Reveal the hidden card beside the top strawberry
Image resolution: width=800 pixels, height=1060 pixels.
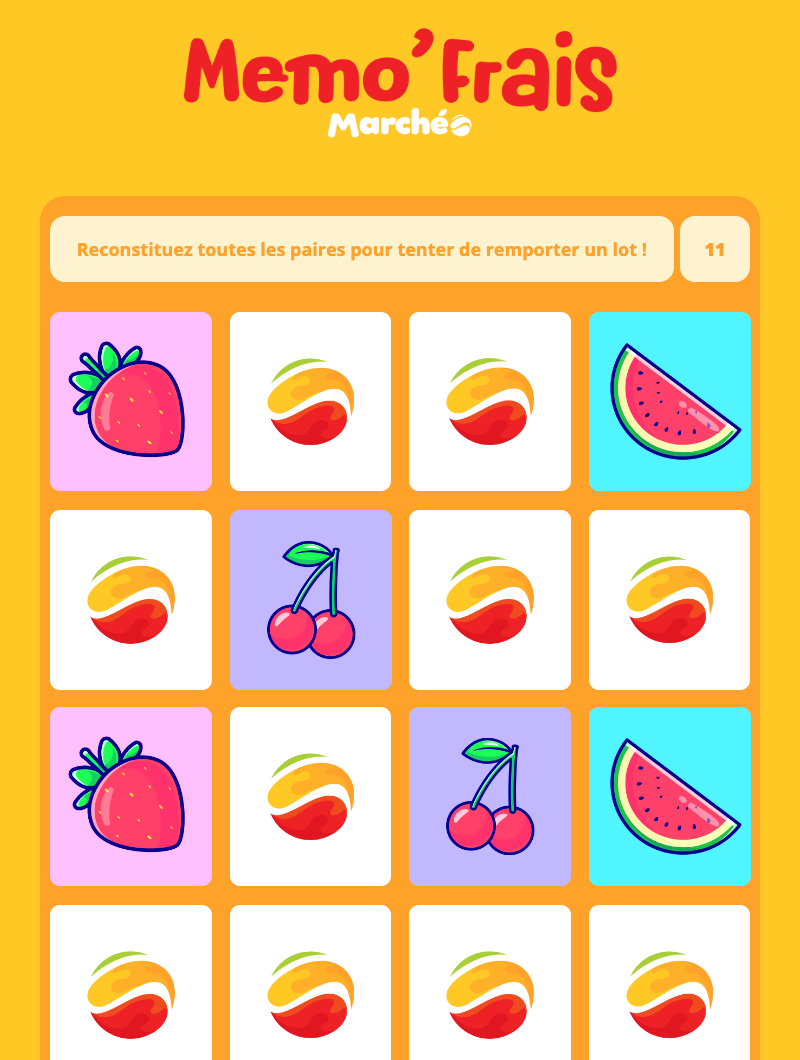(x=310, y=401)
